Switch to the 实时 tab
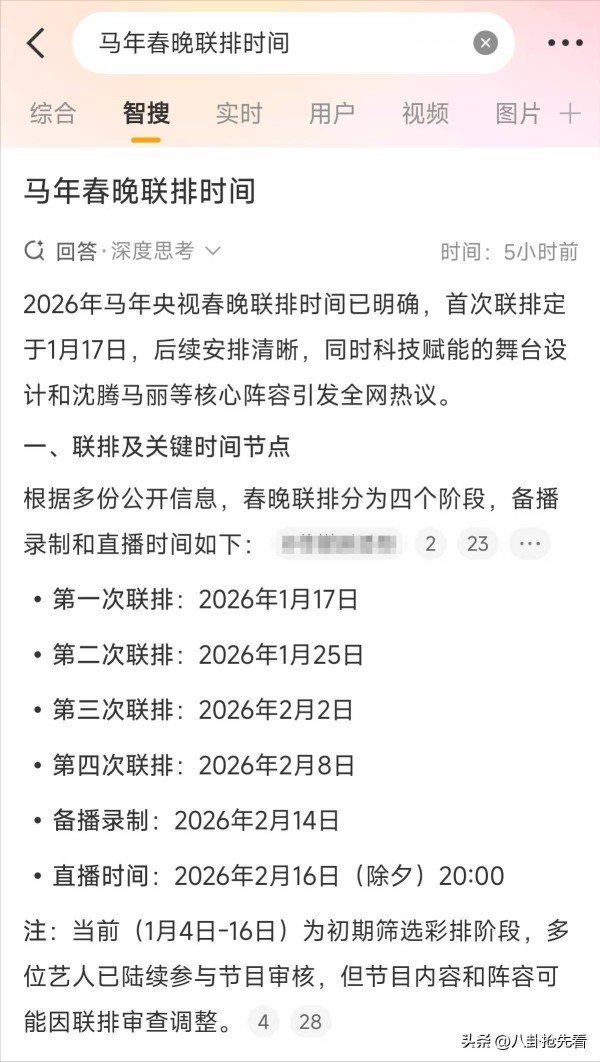The height and width of the screenshot is (1062, 600). pyautogui.click(x=239, y=113)
